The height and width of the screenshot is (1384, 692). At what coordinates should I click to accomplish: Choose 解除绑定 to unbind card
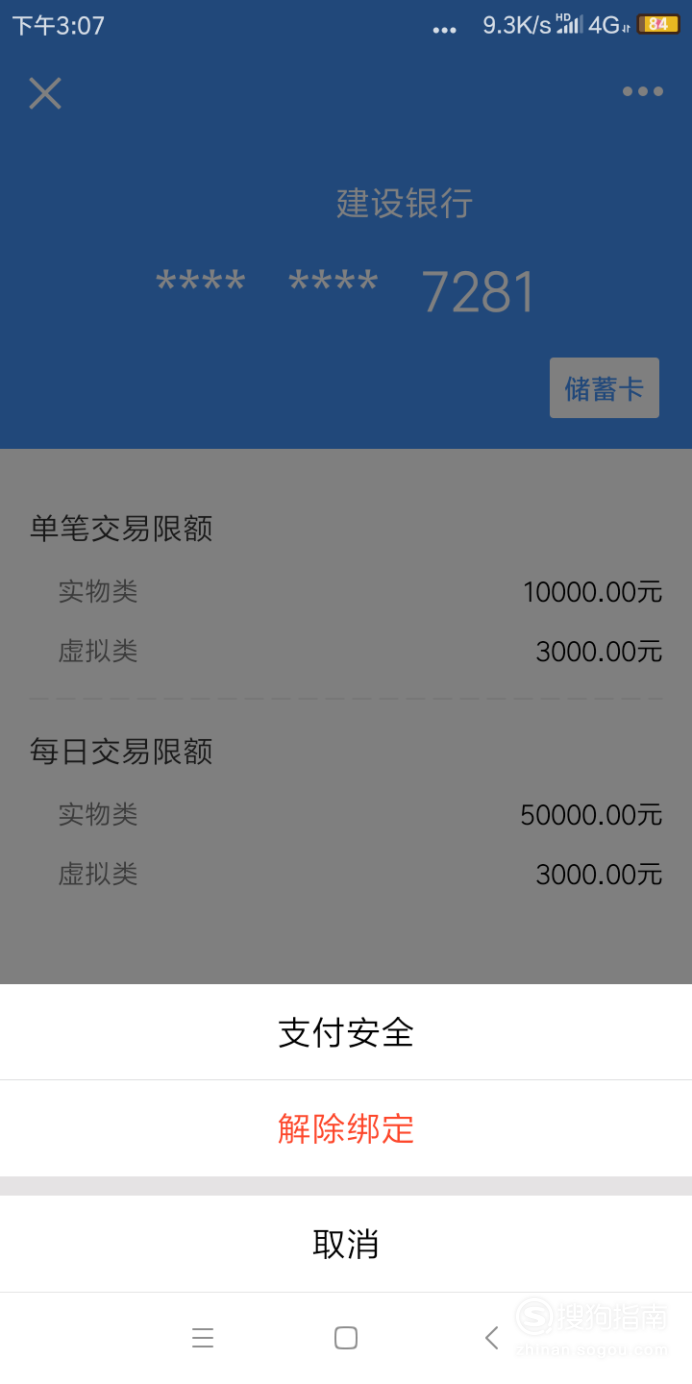pyautogui.click(x=346, y=1129)
